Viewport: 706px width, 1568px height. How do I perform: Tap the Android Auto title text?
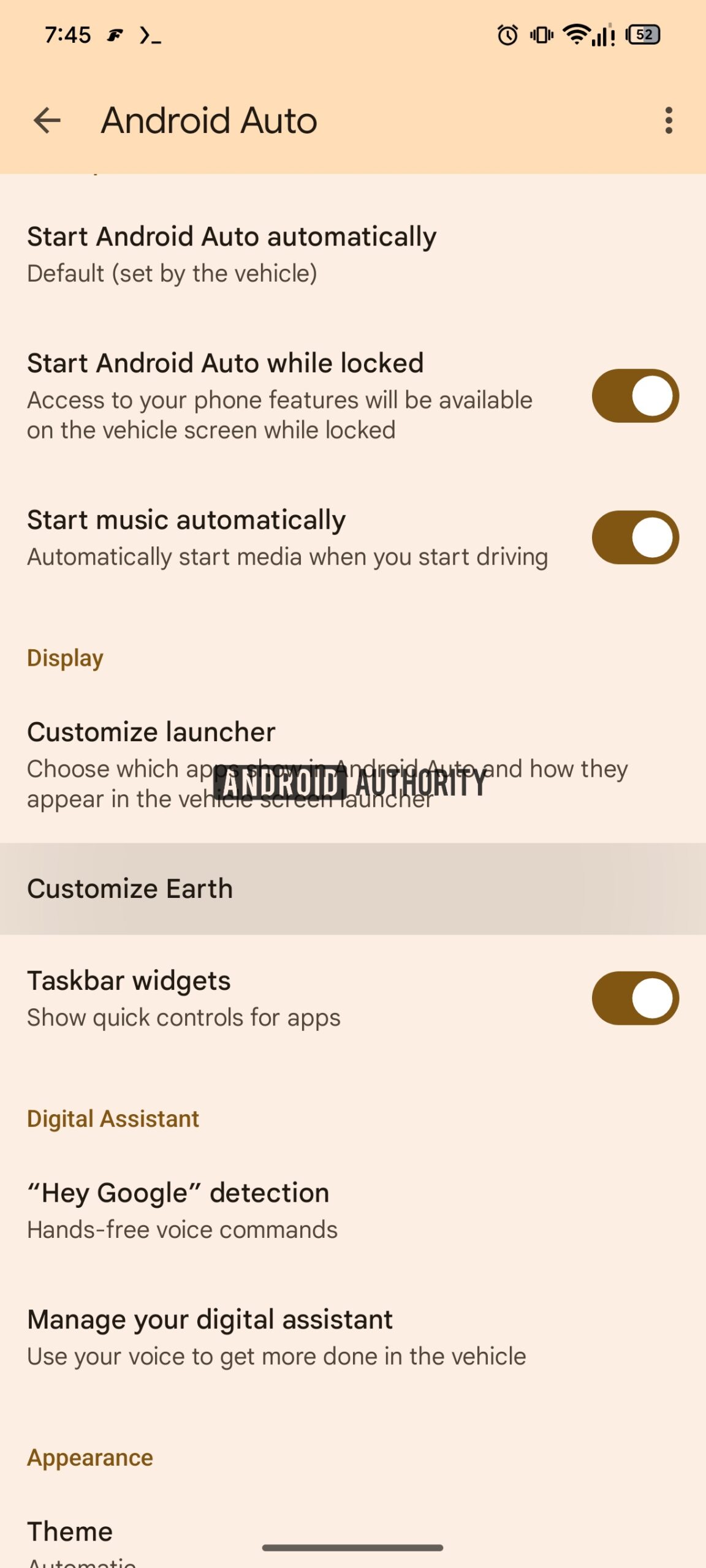pyautogui.click(x=209, y=121)
